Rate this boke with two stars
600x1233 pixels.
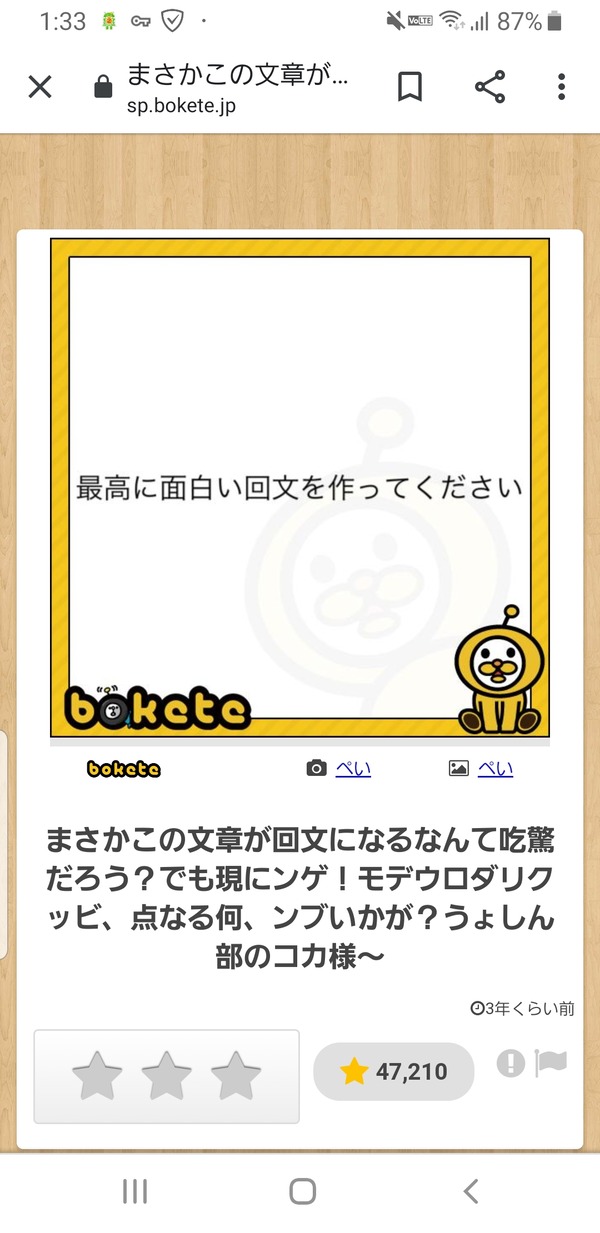pos(167,1076)
